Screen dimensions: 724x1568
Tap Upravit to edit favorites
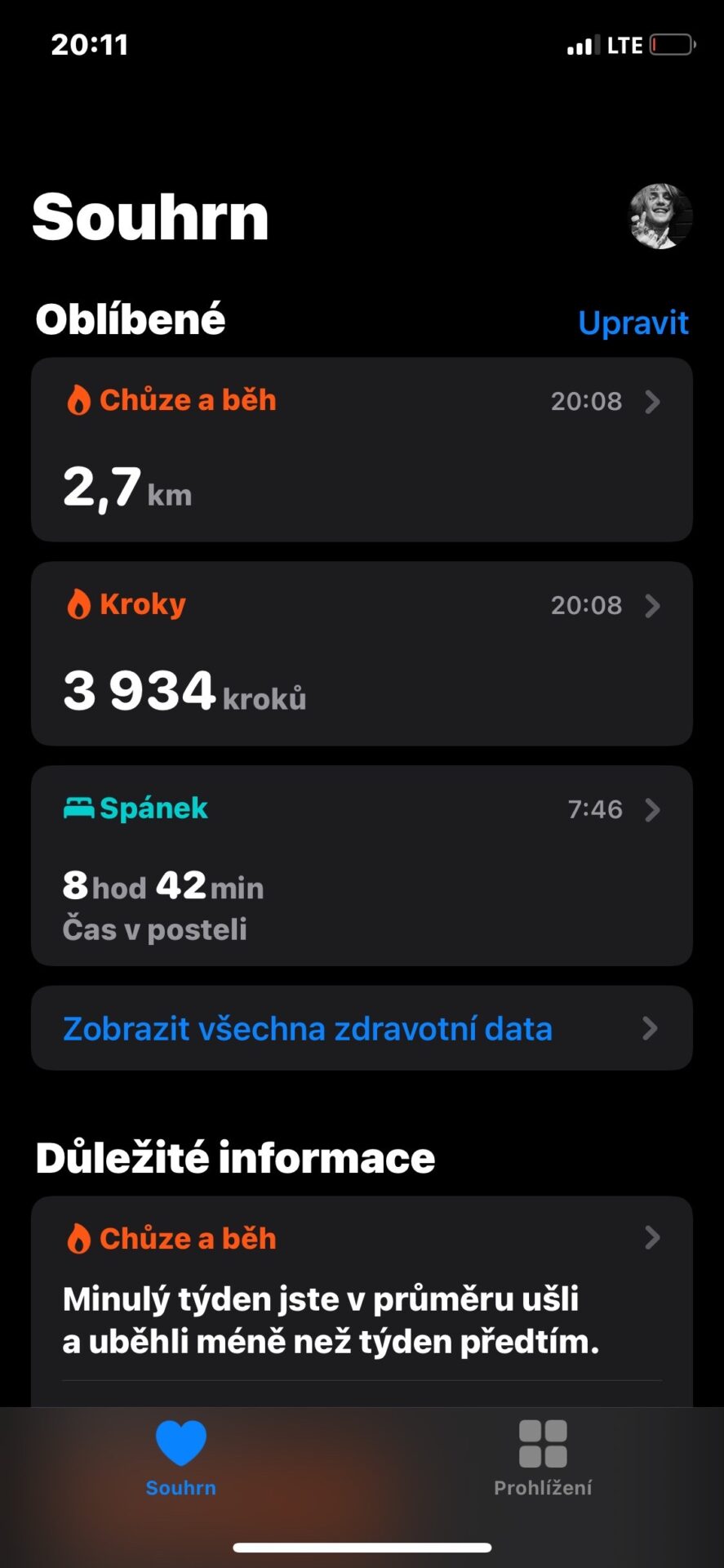coord(633,323)
